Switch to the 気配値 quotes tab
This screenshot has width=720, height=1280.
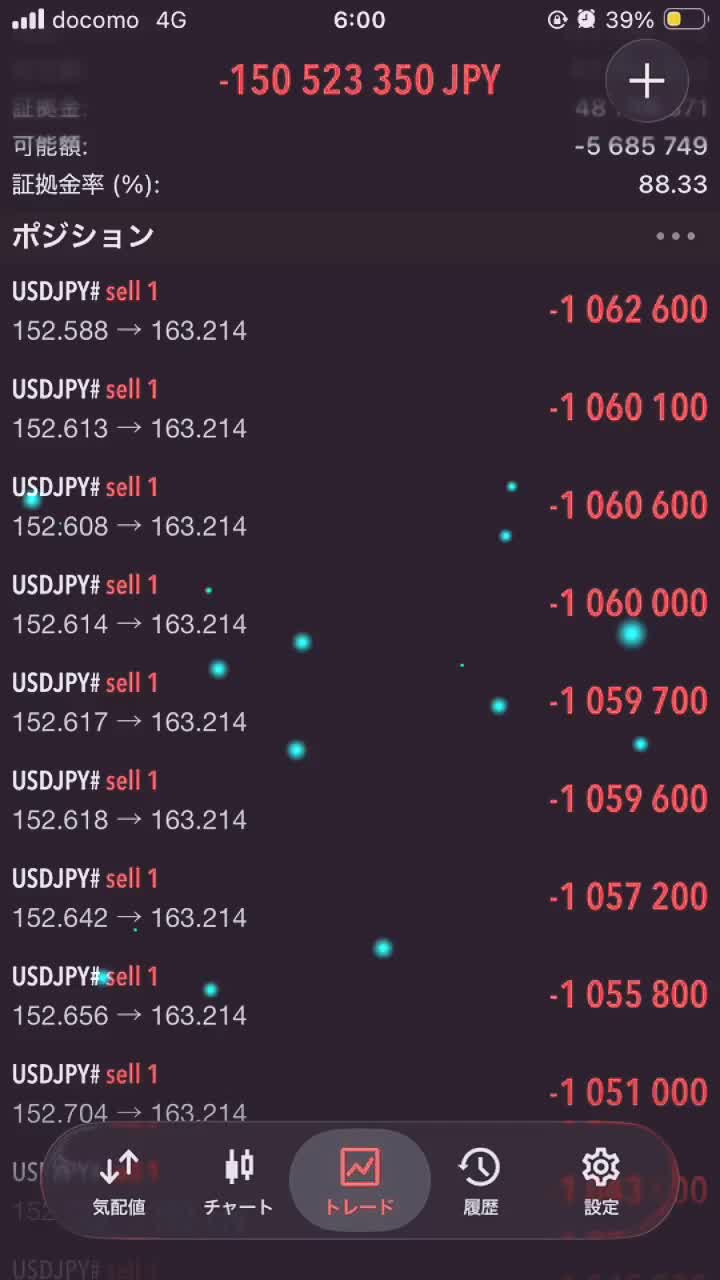click(x=119, y=1181)
